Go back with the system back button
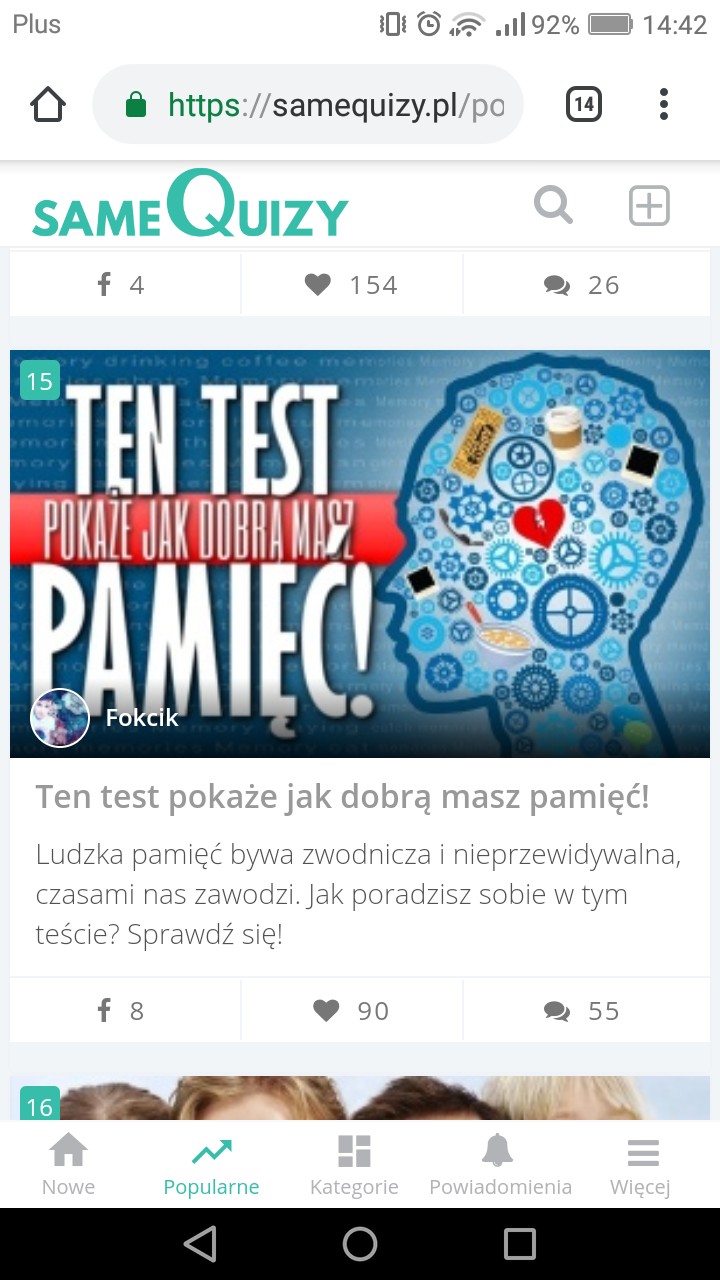Image resolution: width=720 pixels, height=1280 pixels. pos(200,1244)
